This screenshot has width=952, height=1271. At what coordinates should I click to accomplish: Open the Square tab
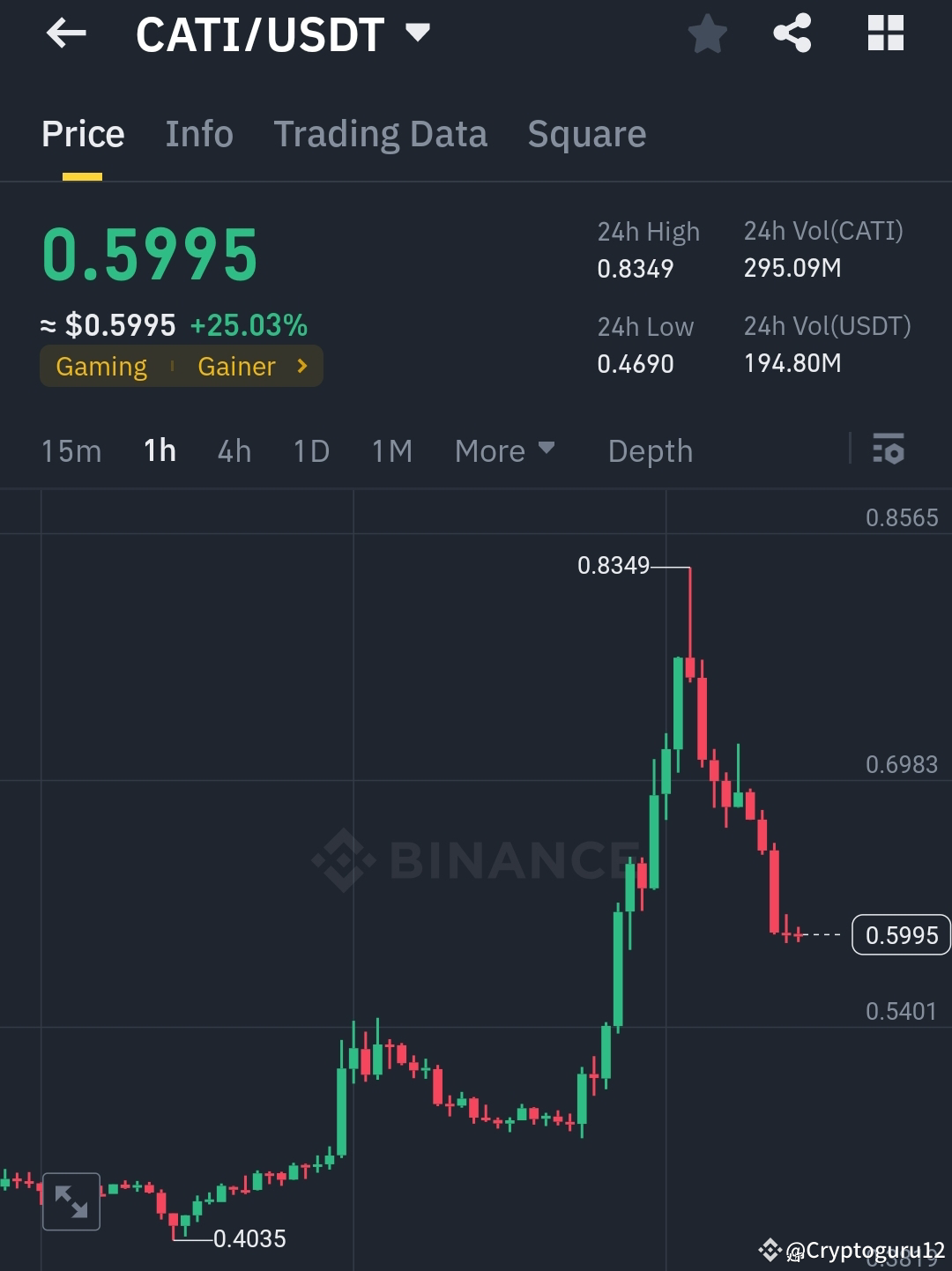[x=586, y=134]
